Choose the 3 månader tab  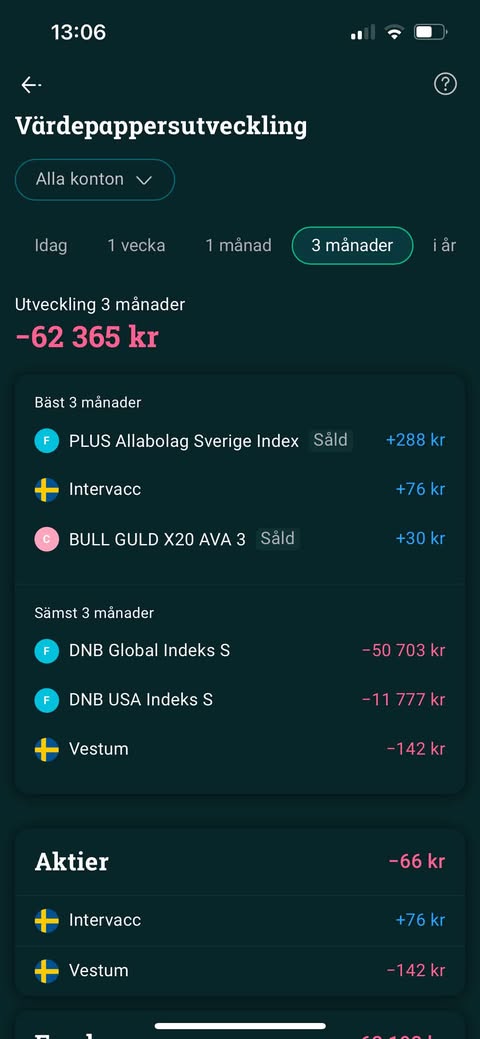tap(352, 246)
